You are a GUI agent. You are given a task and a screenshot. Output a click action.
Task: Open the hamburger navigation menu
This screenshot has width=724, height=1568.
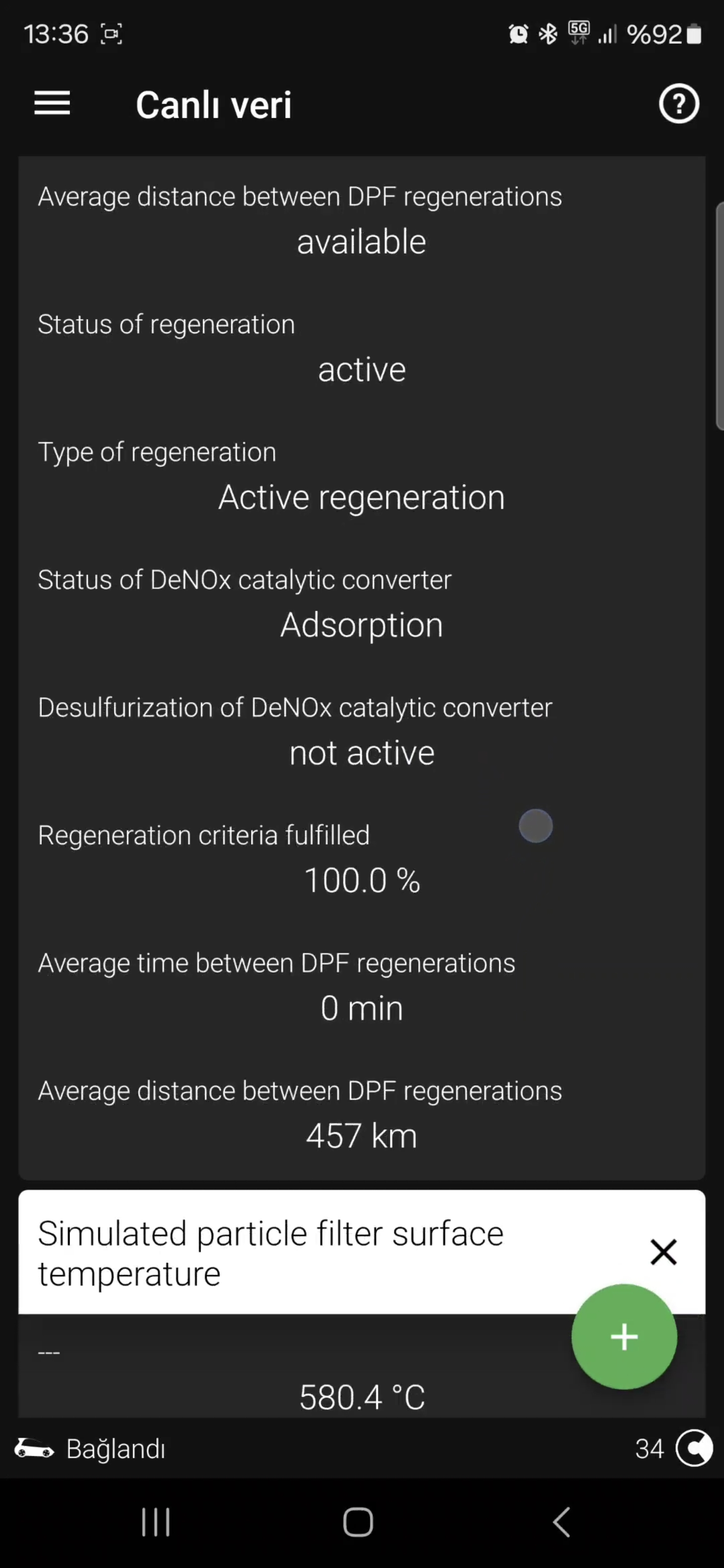[52, 103]
